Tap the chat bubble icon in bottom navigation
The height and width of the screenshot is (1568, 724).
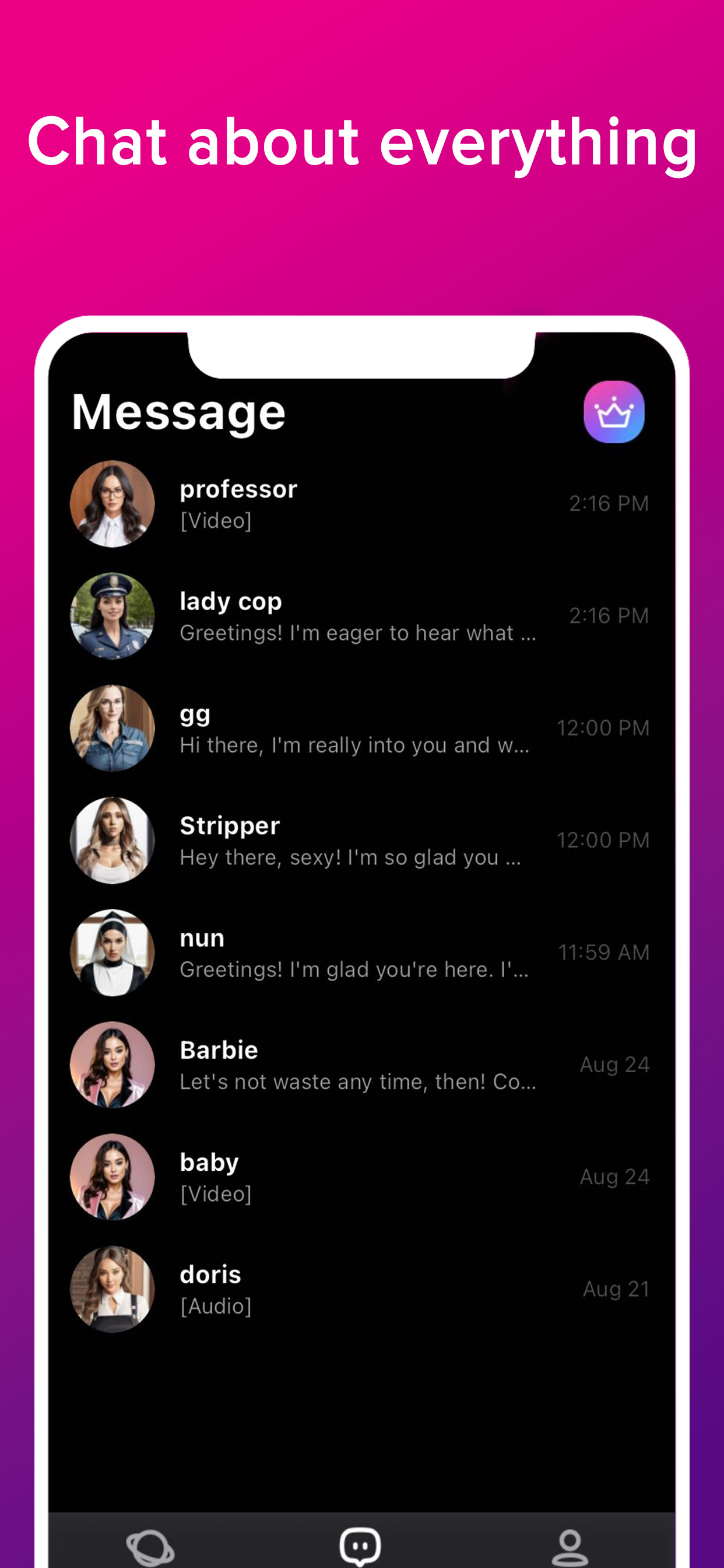point(361,1540)
